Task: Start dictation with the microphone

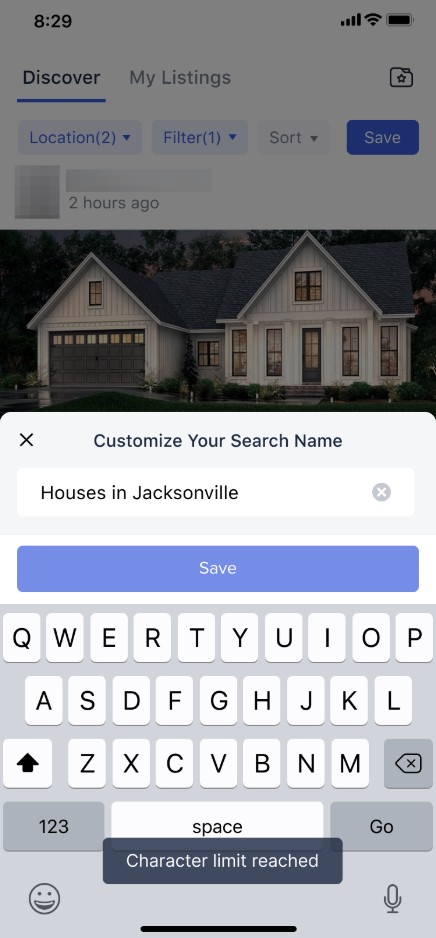Action: 392,899
